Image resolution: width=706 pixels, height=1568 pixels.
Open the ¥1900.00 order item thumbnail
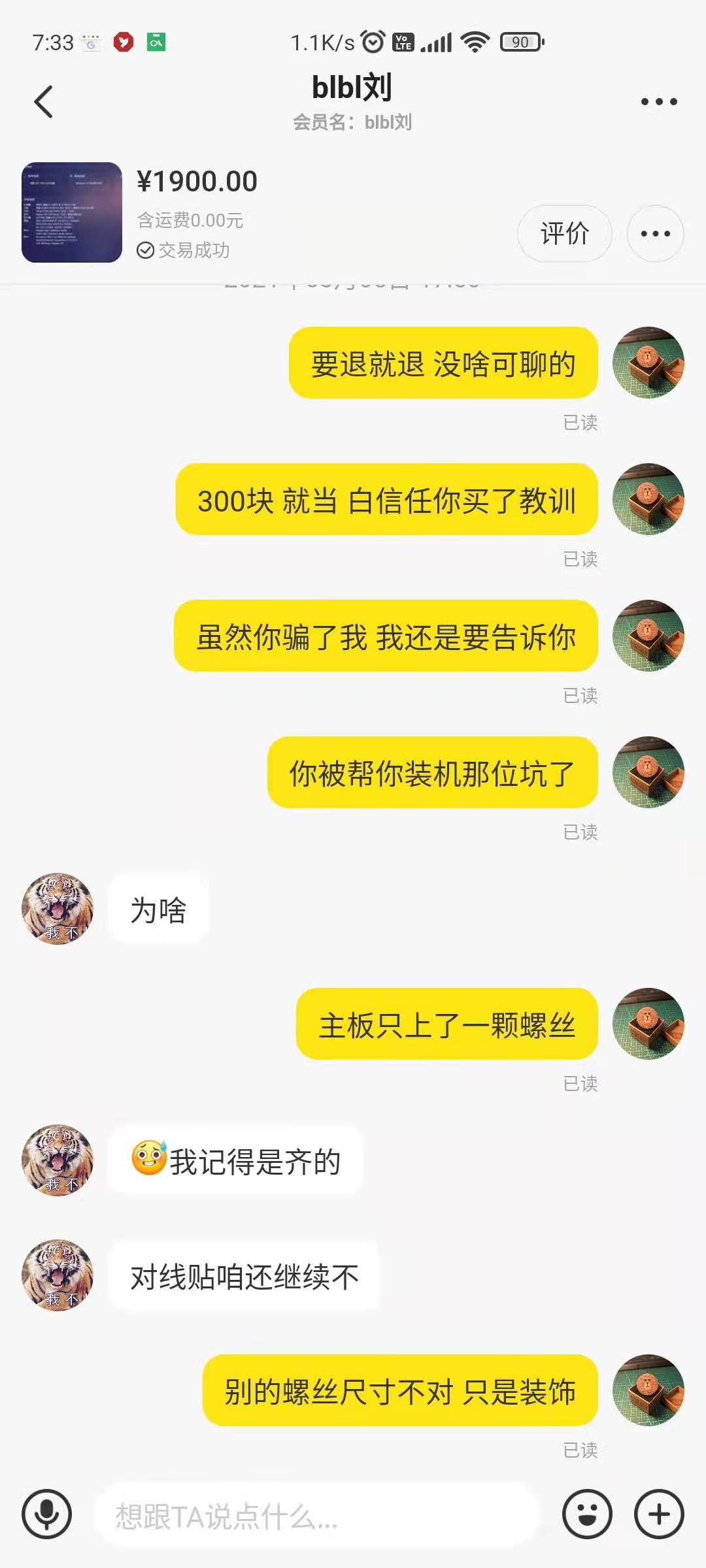pos(72,212)
